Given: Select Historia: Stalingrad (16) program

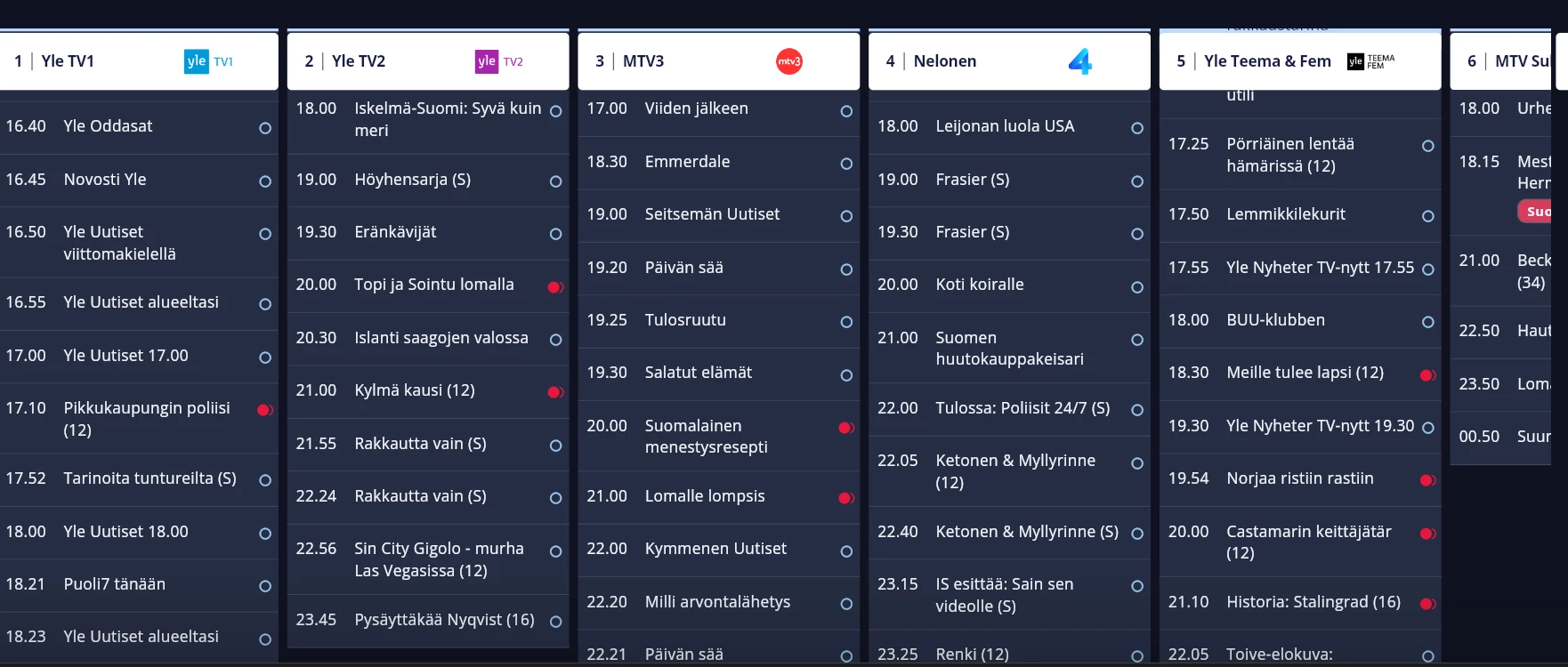Looking at the screenshot, I should pos(1313,602).
